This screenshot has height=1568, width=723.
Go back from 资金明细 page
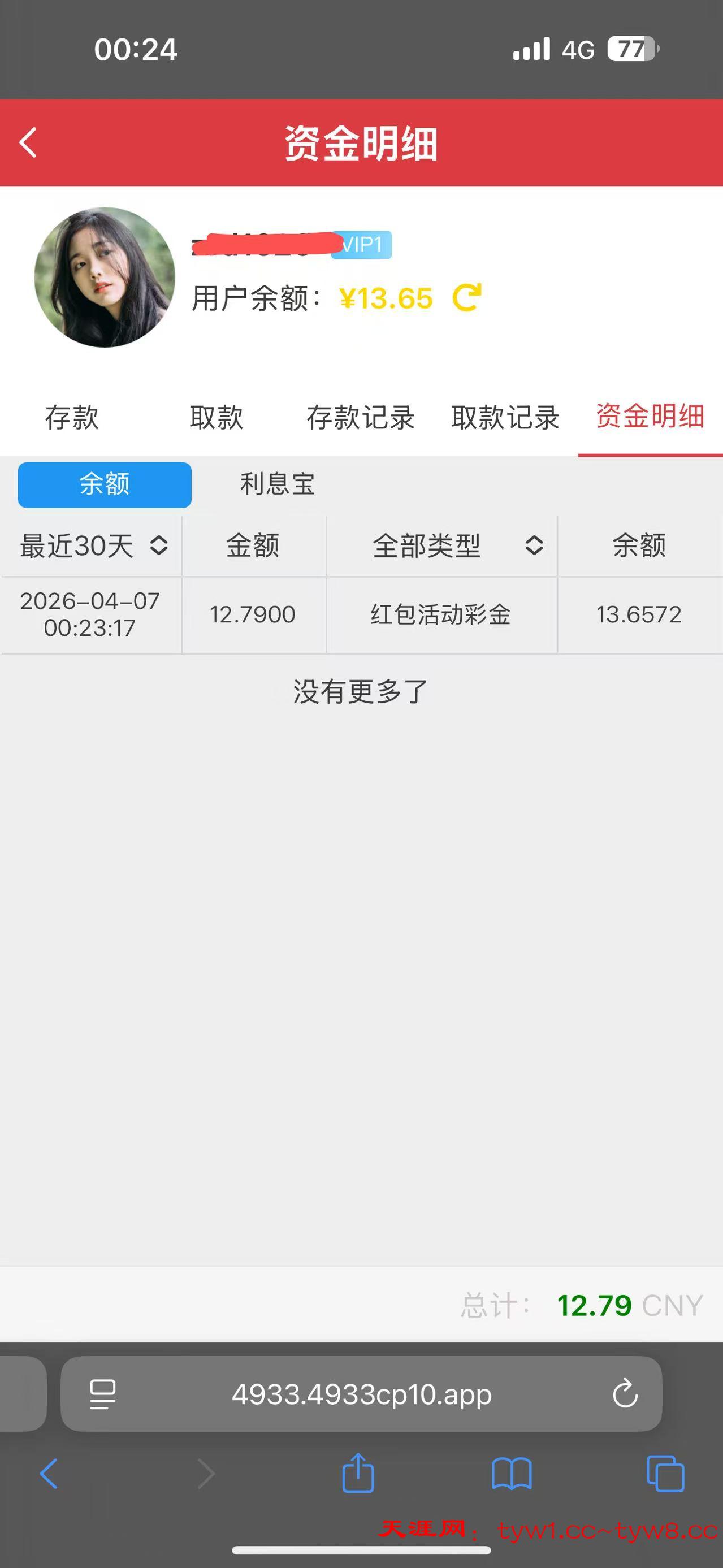pyautogui.click(x=28, y=143)
